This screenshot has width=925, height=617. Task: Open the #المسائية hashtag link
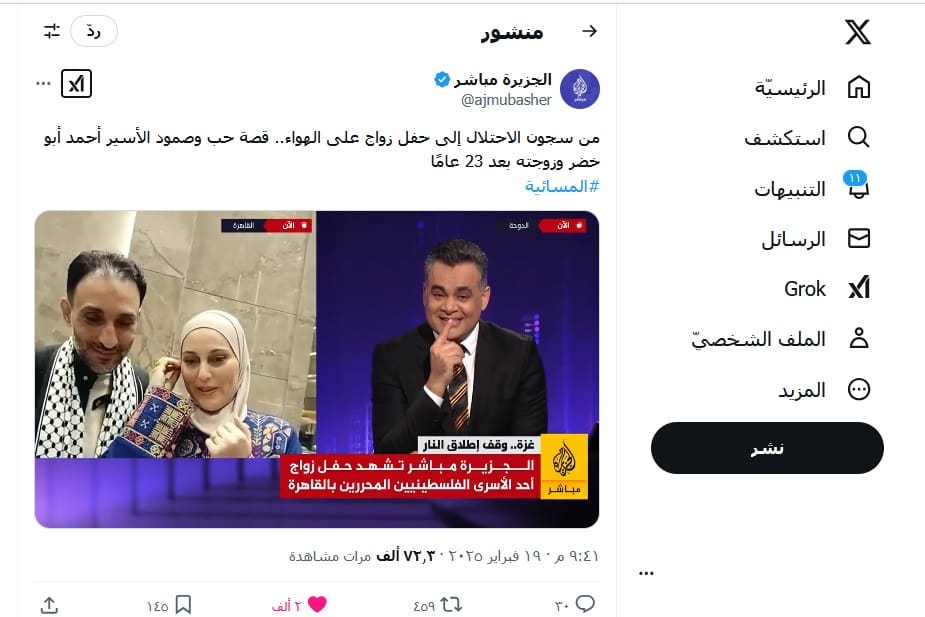coord(562,186)
